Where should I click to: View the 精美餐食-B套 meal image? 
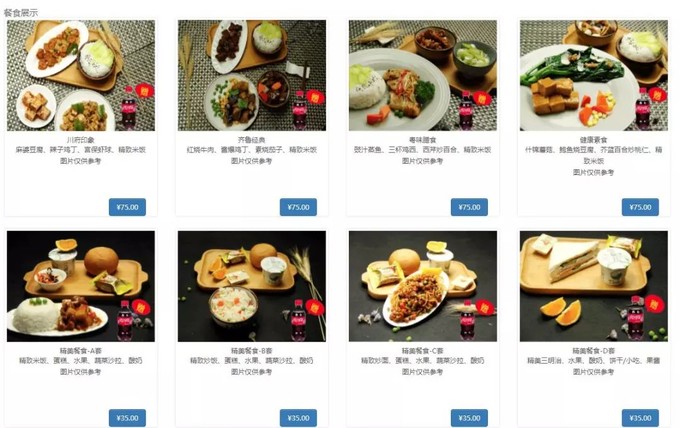[x=251, y=286]
